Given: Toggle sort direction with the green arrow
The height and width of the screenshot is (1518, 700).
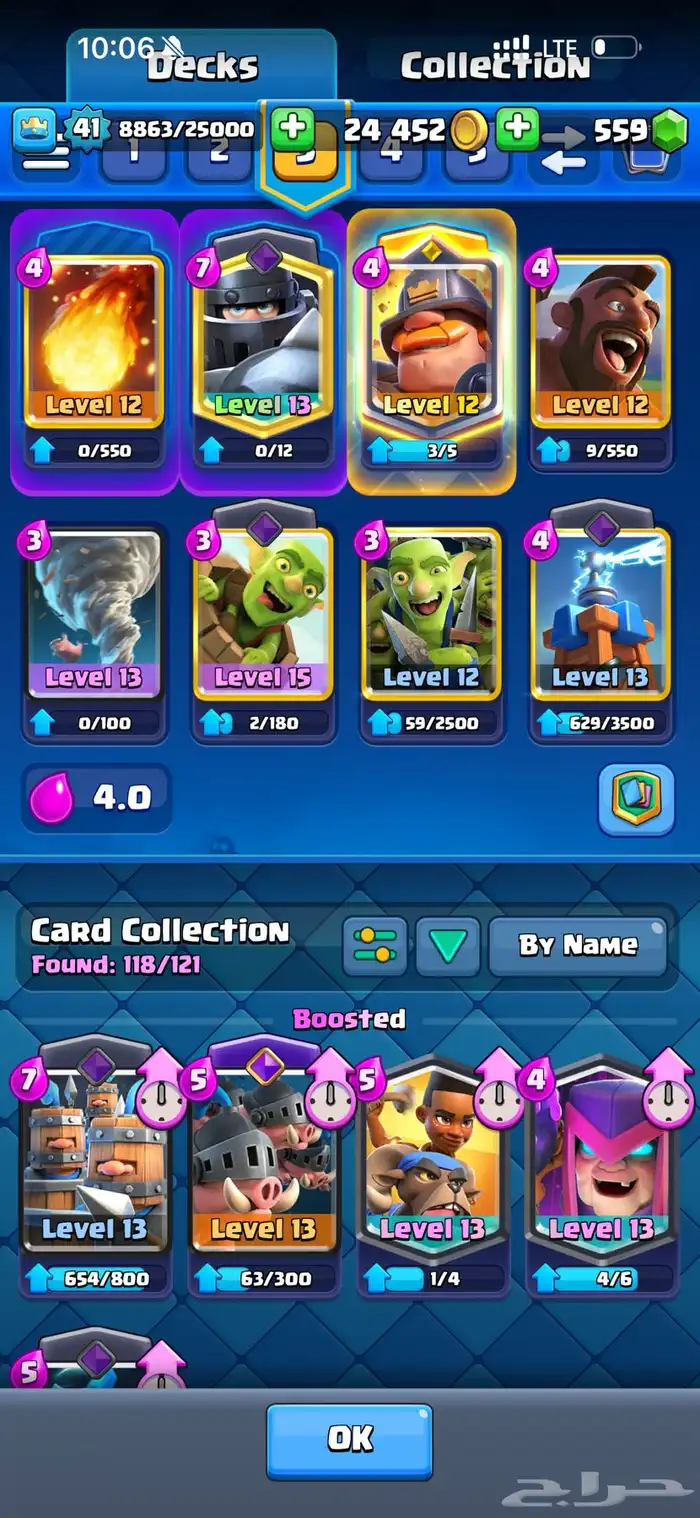Looking at the screenshot, I should tap(447, 945).
